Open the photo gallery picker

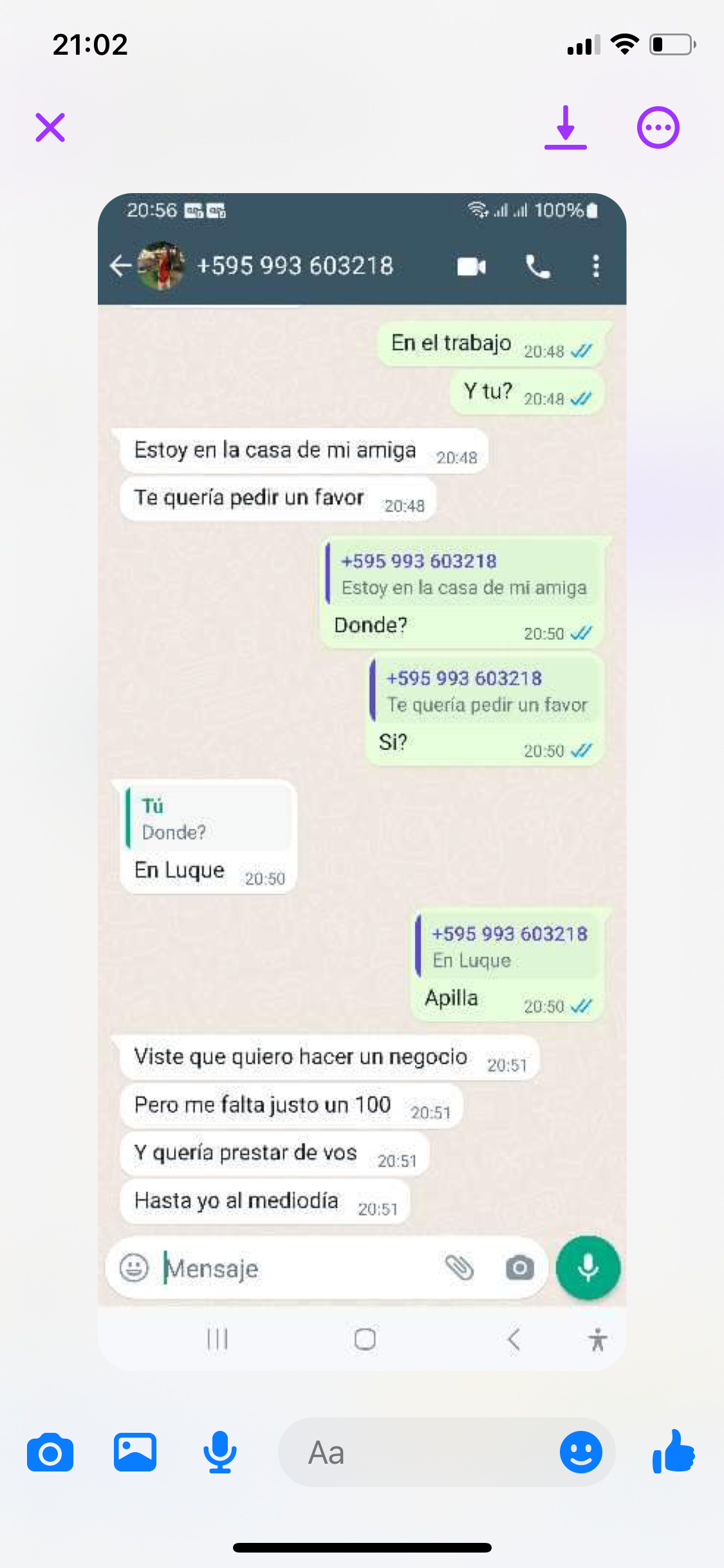(x=135, y=1452)
